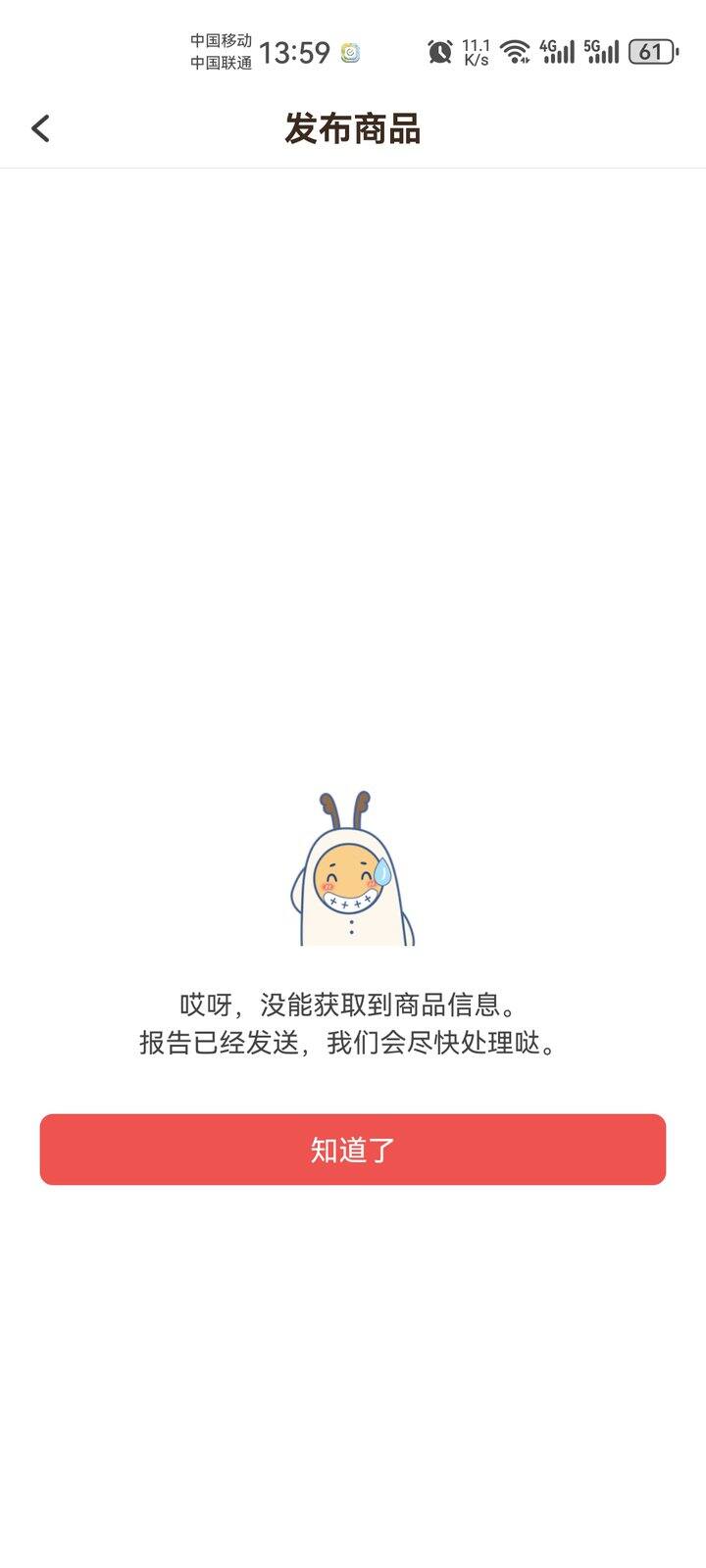
Task: Tap the line 报告已经发送，我们会尽快处理哒
Action: (x=353, y=1045)
